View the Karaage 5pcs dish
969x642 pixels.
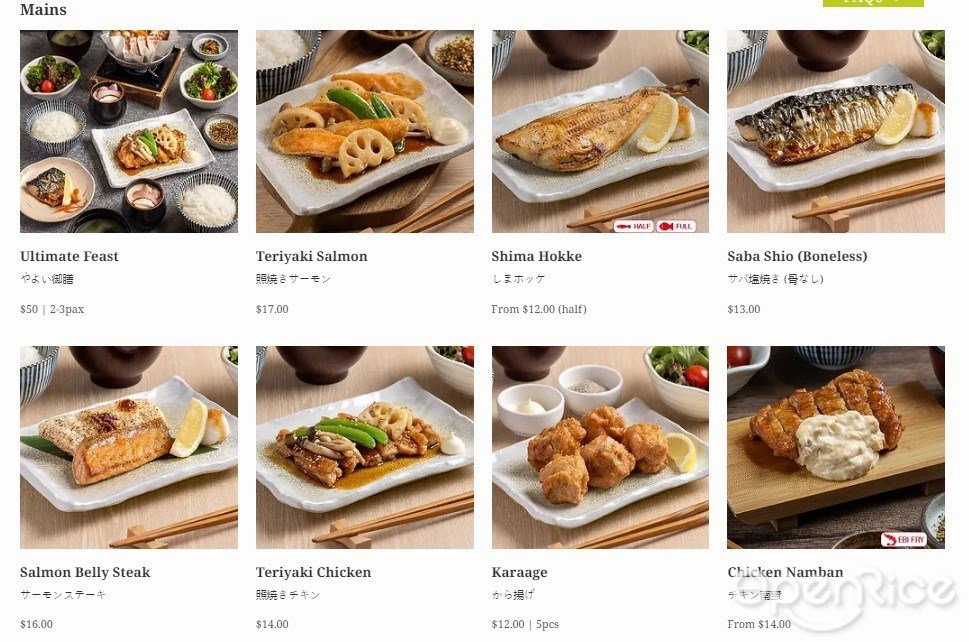coord(600,447)
